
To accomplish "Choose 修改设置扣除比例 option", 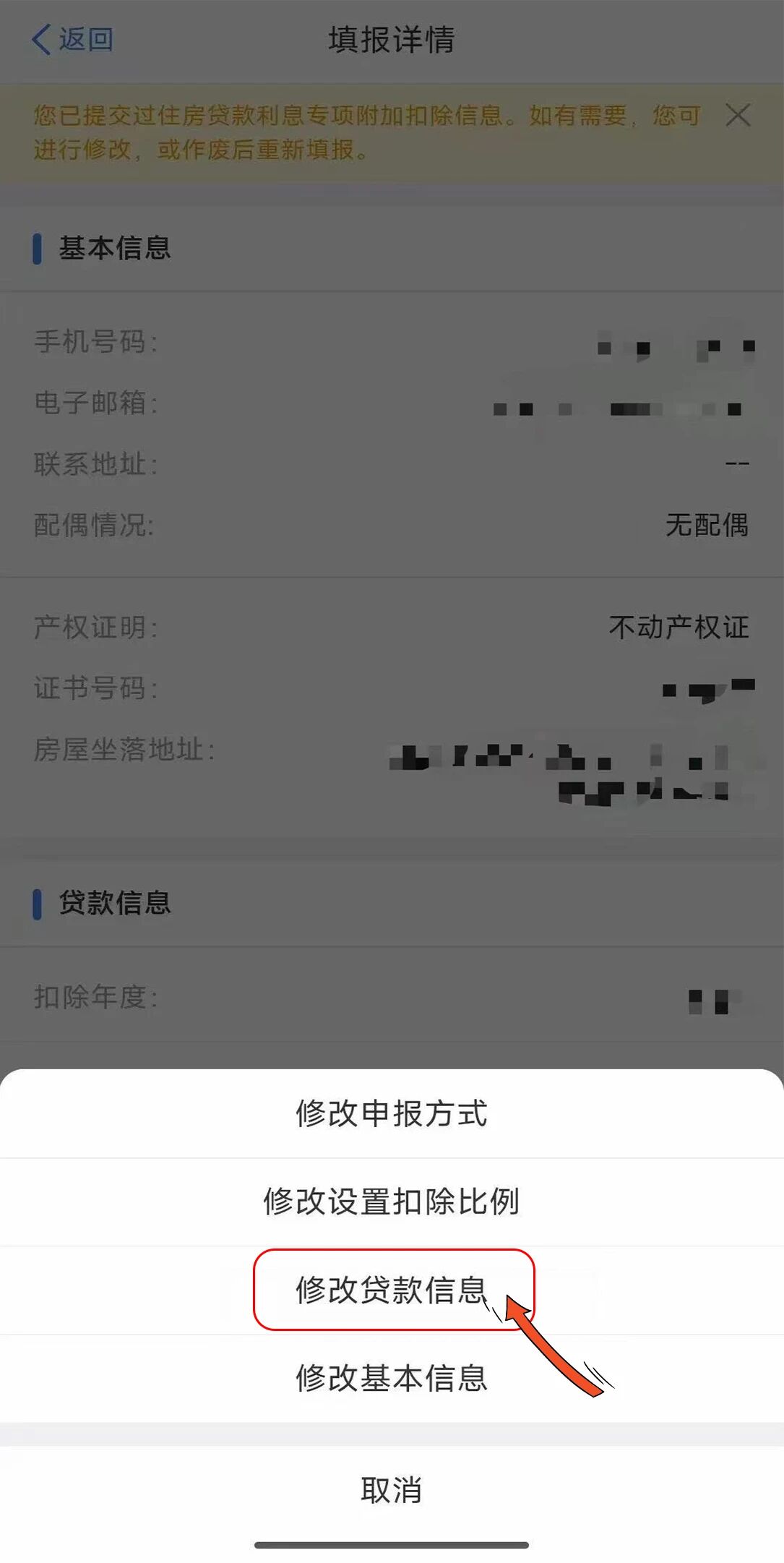I will pyautogui.click(x=392, y=1202).
